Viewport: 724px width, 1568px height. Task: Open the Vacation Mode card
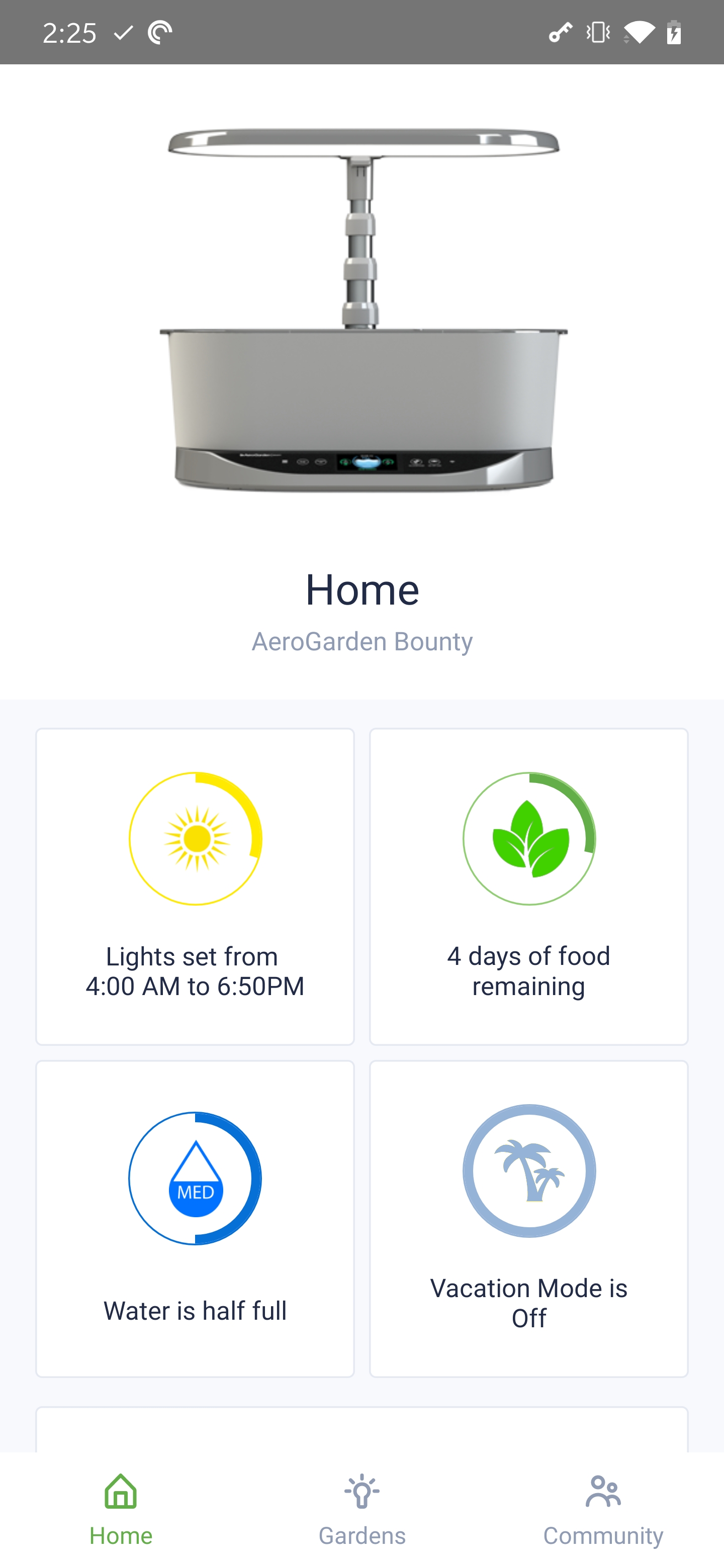528,1219
